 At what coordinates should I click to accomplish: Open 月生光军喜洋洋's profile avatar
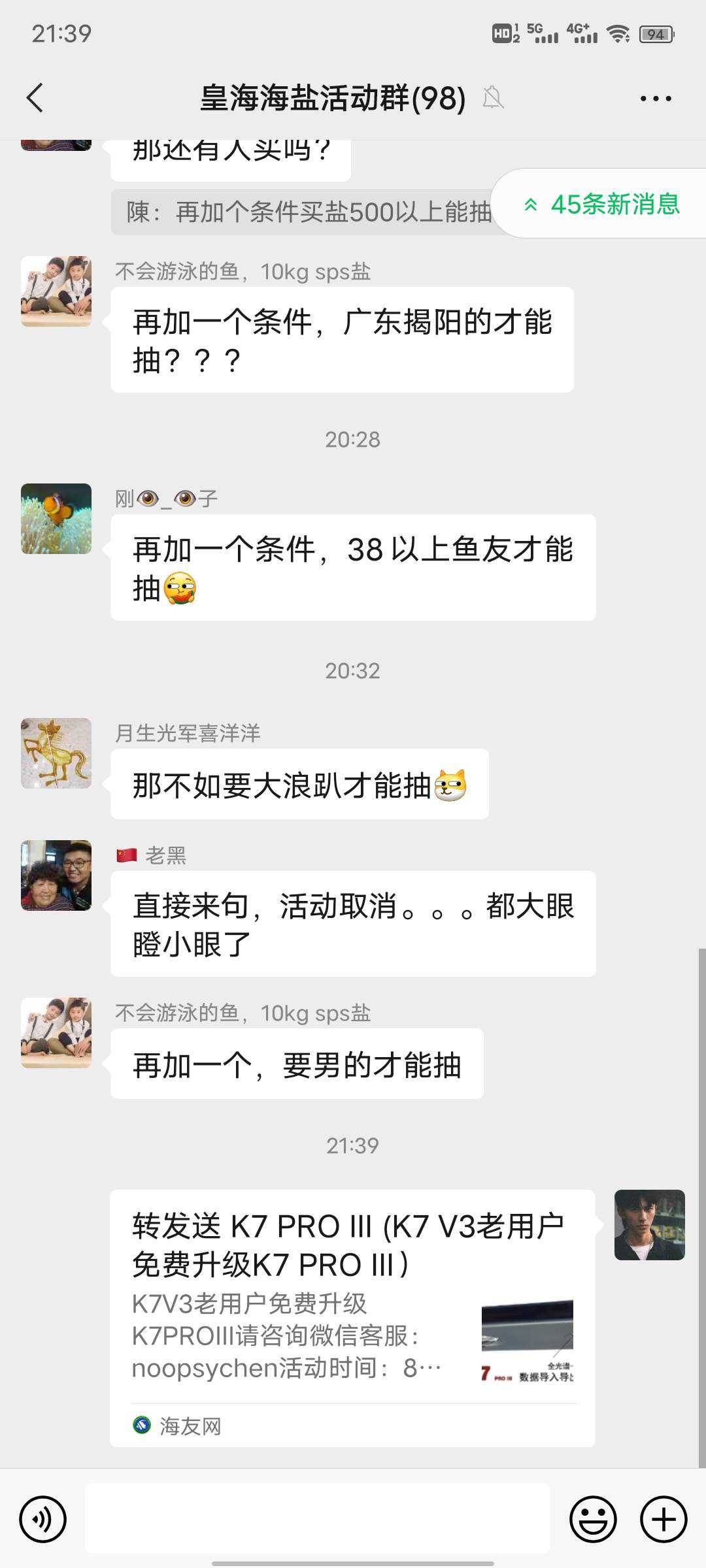pos(56,753)
